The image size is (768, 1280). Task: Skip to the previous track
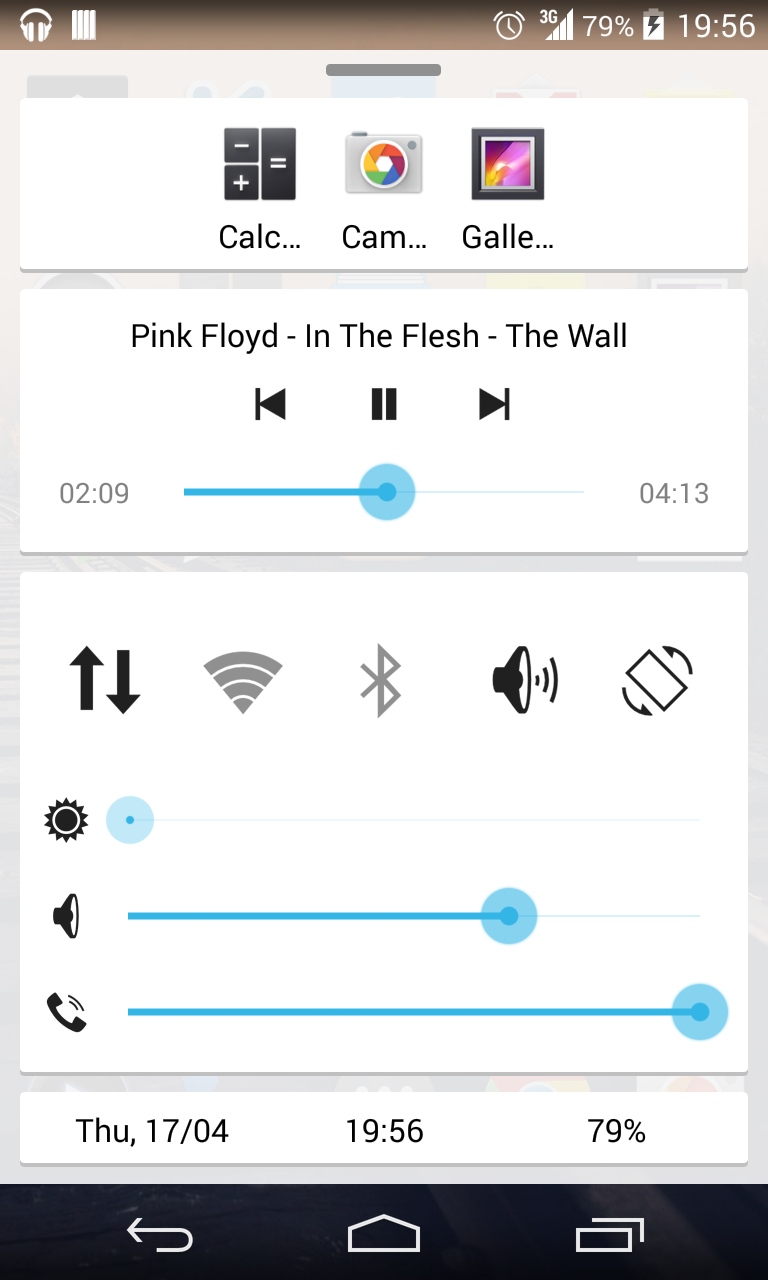271,404
